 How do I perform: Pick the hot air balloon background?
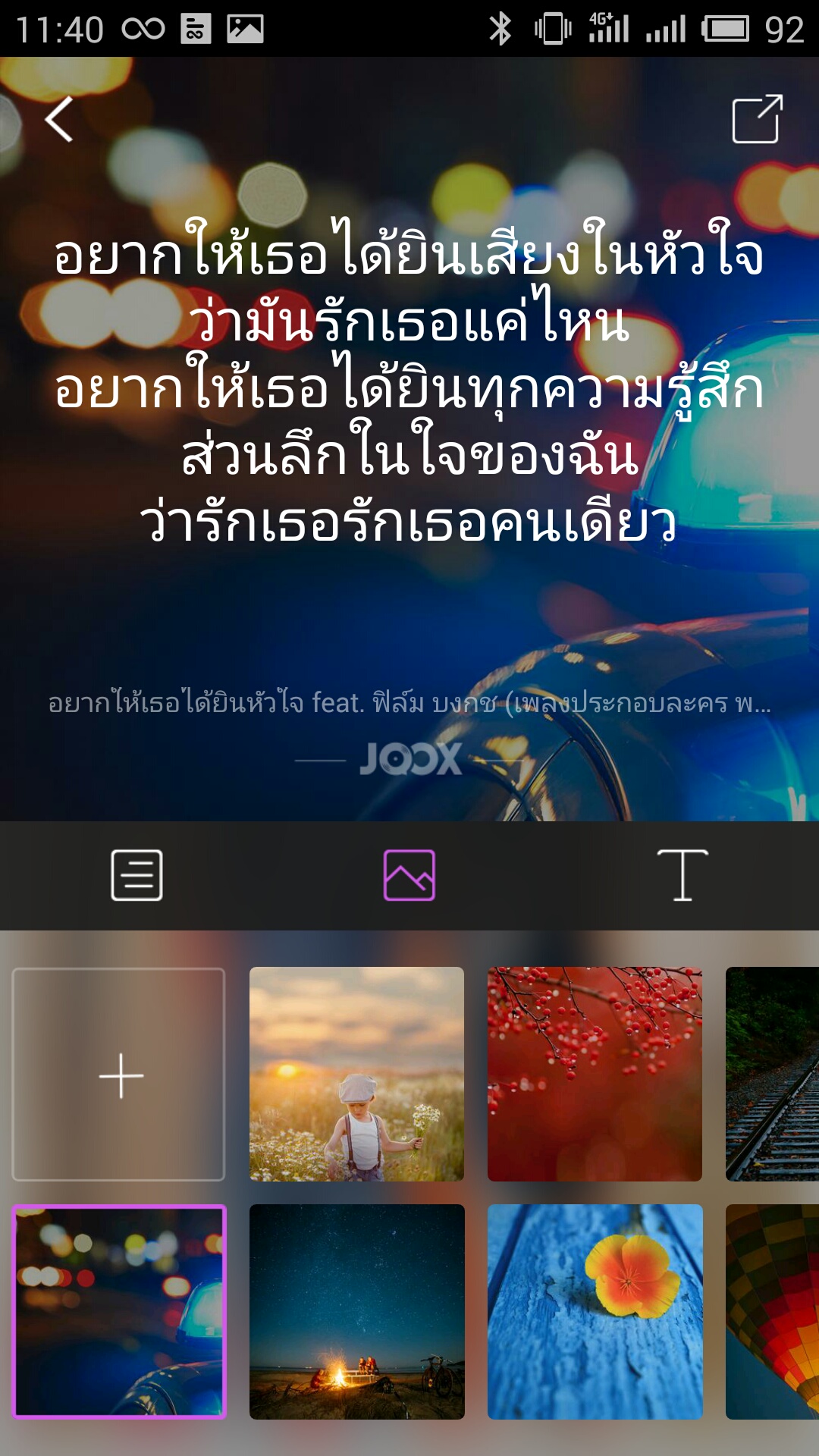(772, 1311)
